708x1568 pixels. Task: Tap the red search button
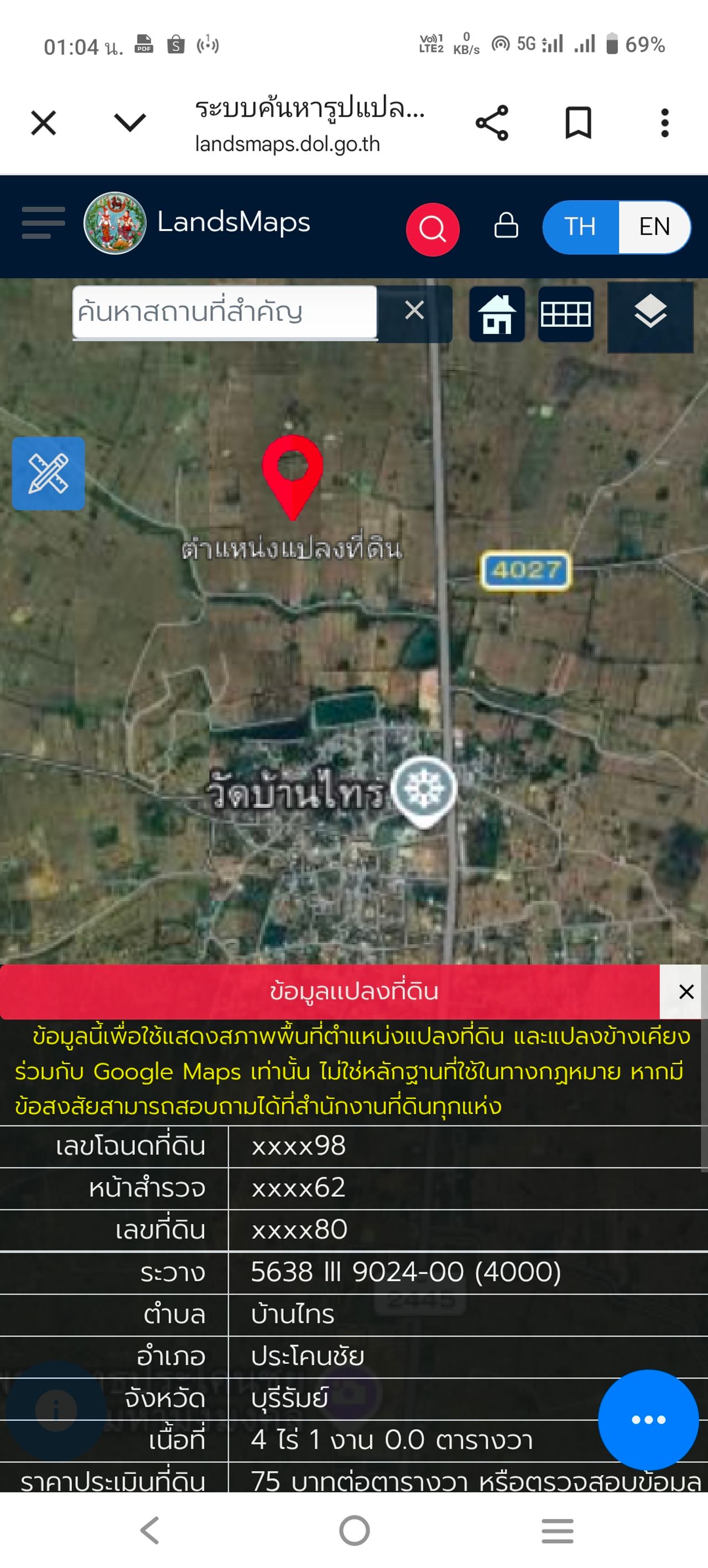(x=433, y=229)
